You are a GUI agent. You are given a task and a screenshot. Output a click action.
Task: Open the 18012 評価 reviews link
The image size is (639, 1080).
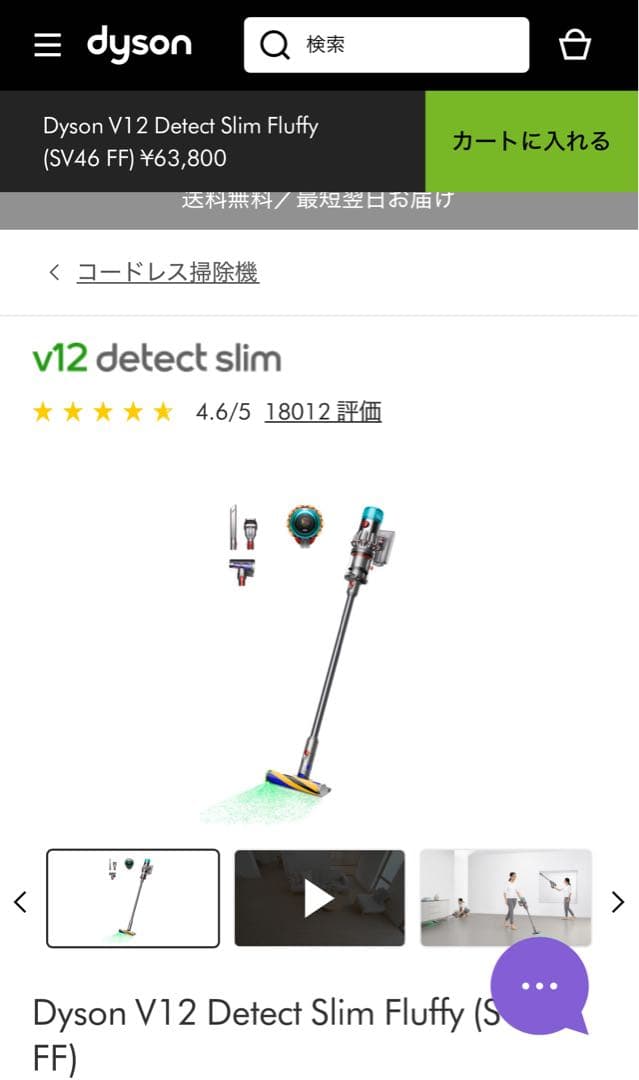coord(322,412)
